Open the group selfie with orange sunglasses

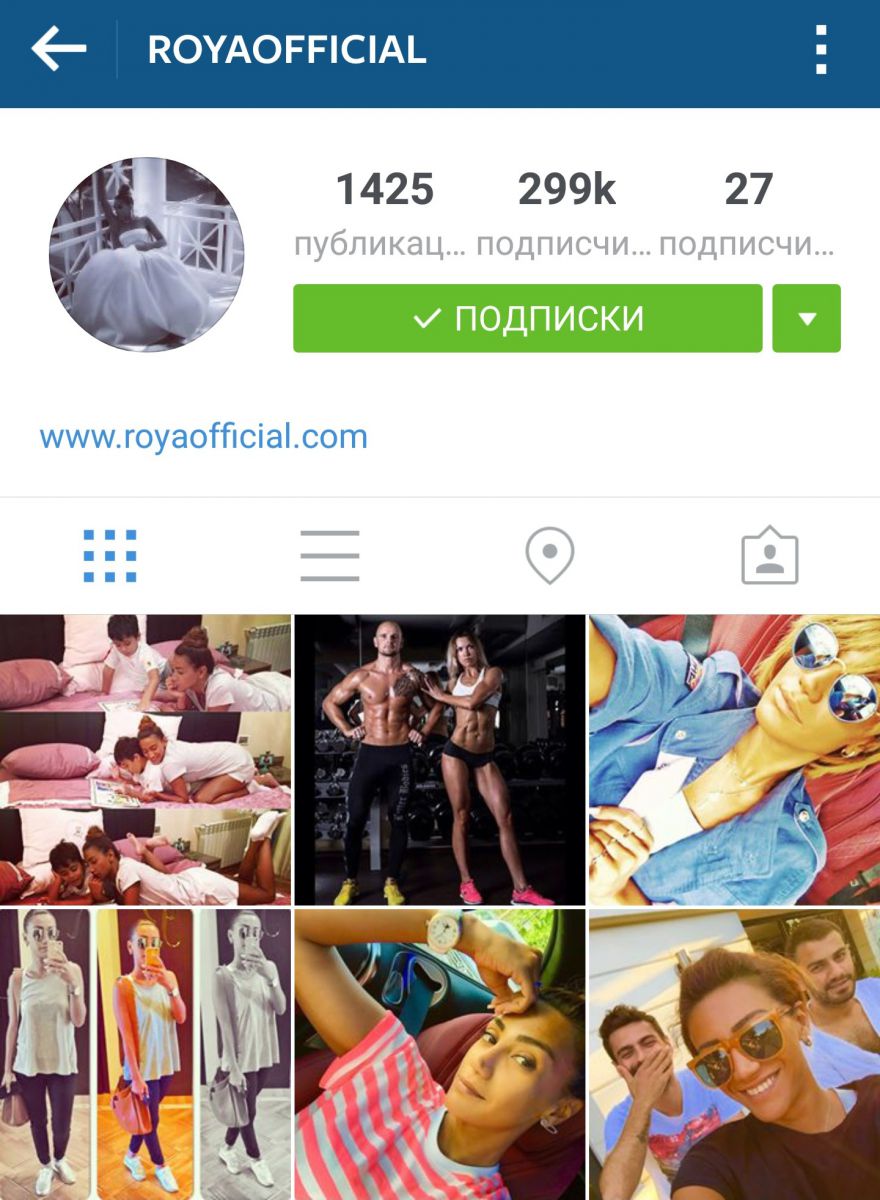tap(734, 1053)
